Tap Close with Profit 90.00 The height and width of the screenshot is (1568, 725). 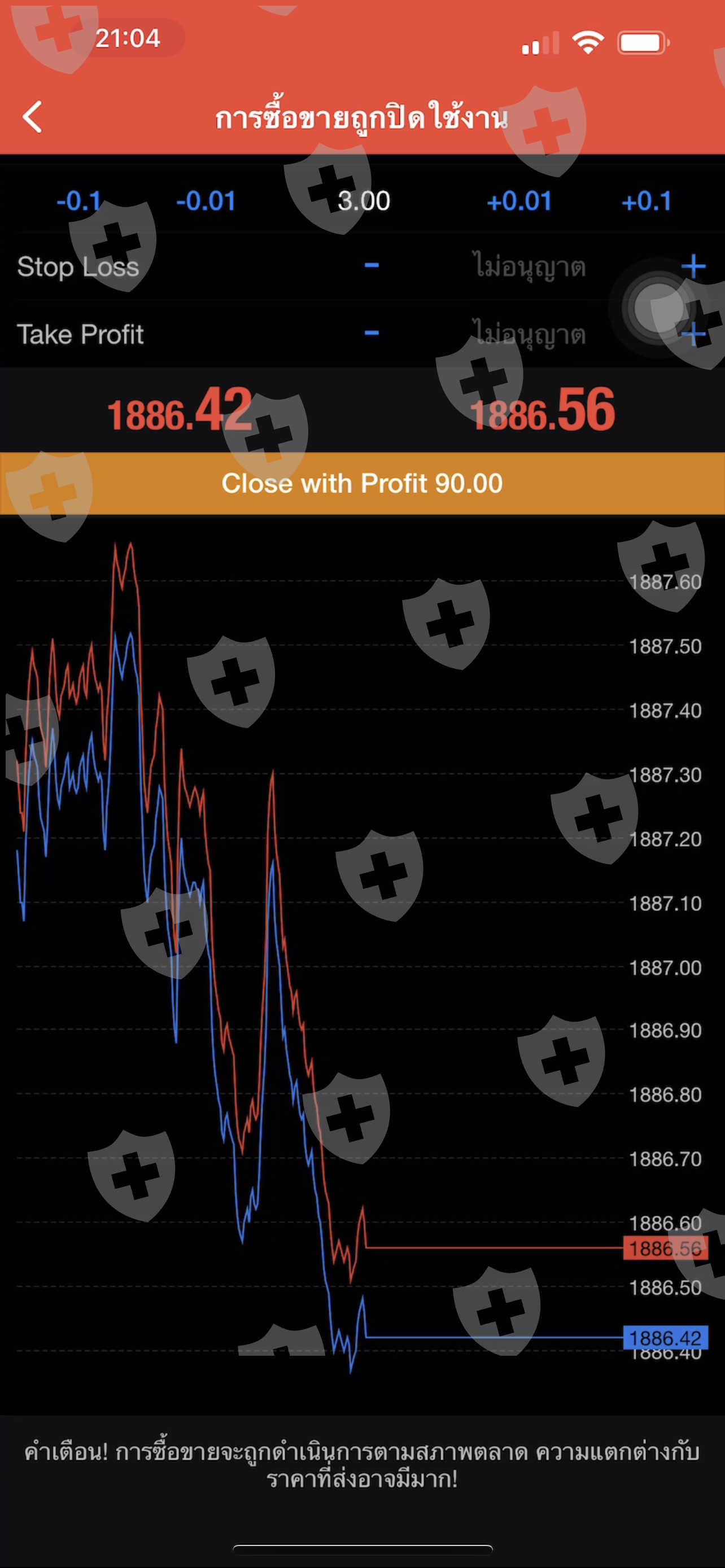(x=362, y=483)
